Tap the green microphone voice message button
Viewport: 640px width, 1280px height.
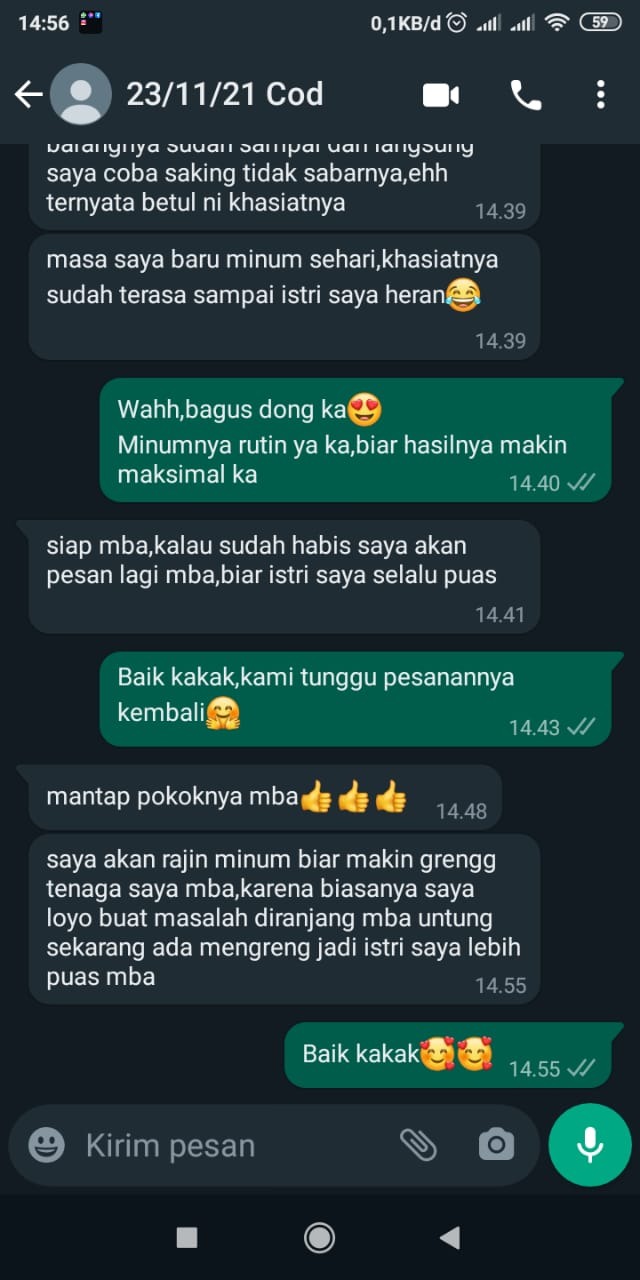[590, 1145]
